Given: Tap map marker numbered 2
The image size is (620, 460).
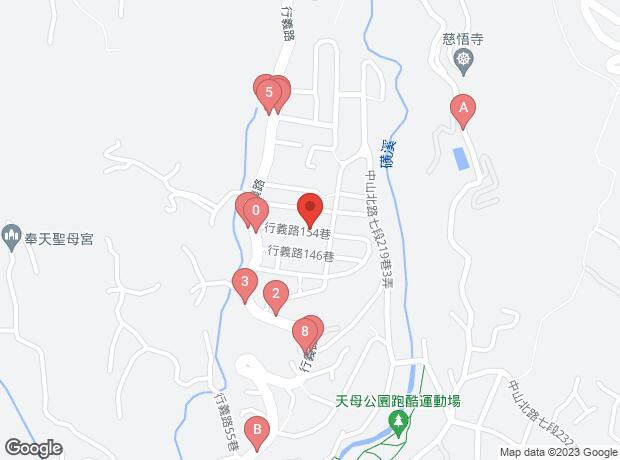Looking at the screenshot, I should pos(275,295).
